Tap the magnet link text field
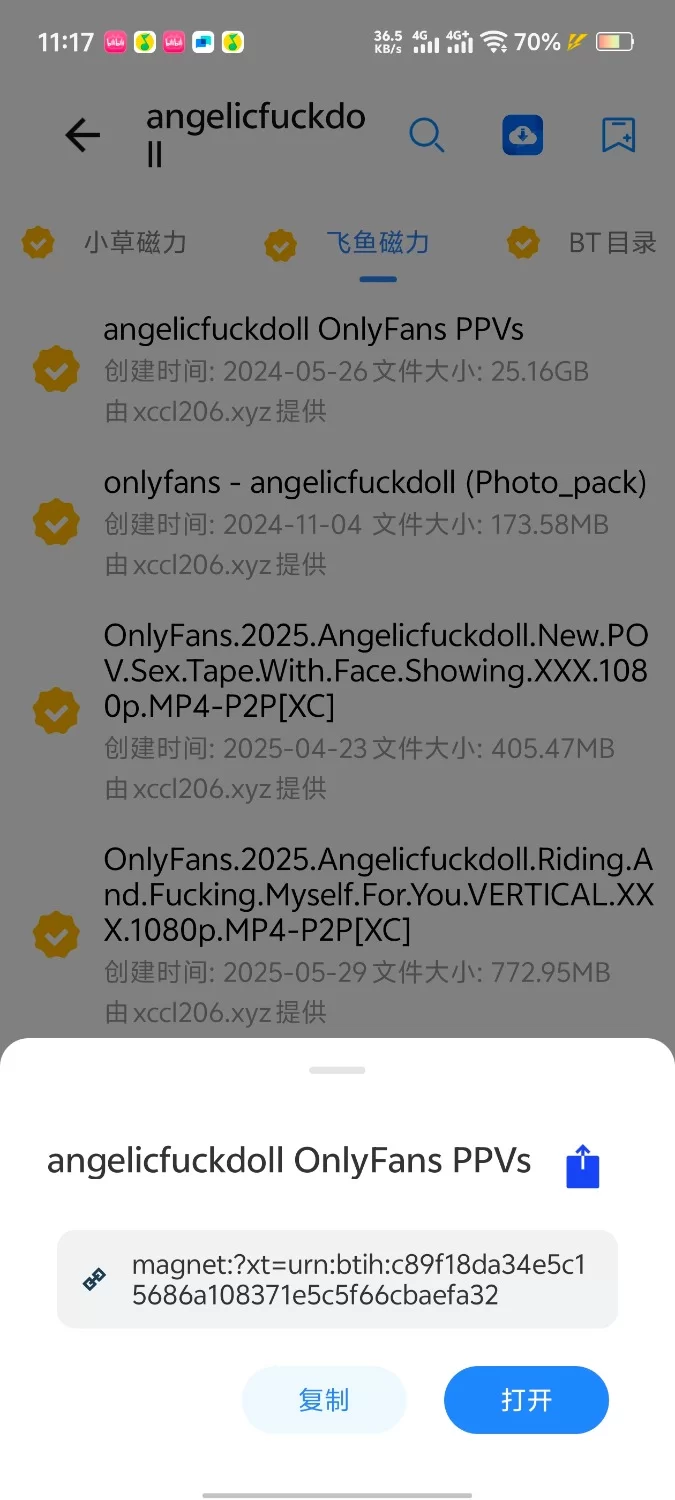This screenshot has height=1500, width=675. point(337,1280)
